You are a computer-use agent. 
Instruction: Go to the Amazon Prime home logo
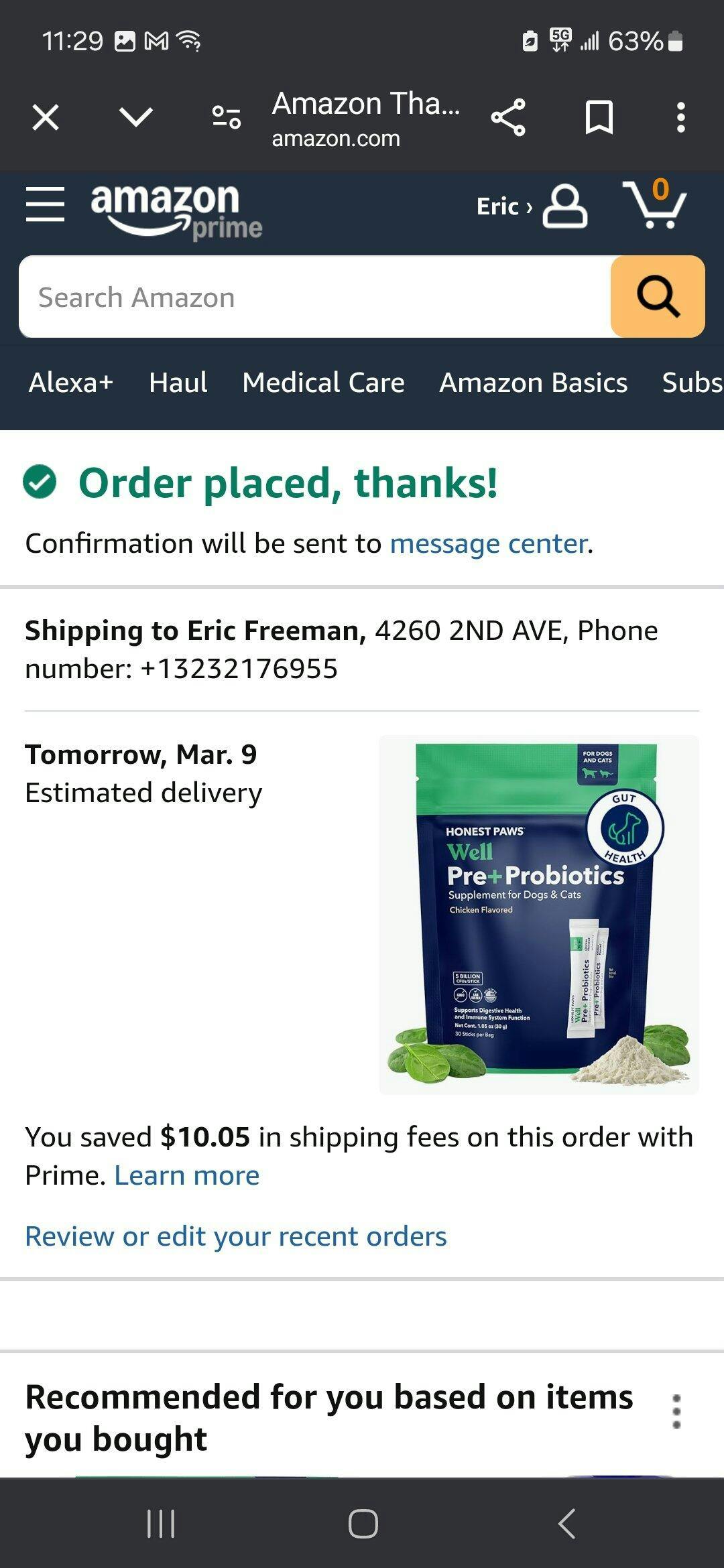pyautogui.click(x=176, y=210)
